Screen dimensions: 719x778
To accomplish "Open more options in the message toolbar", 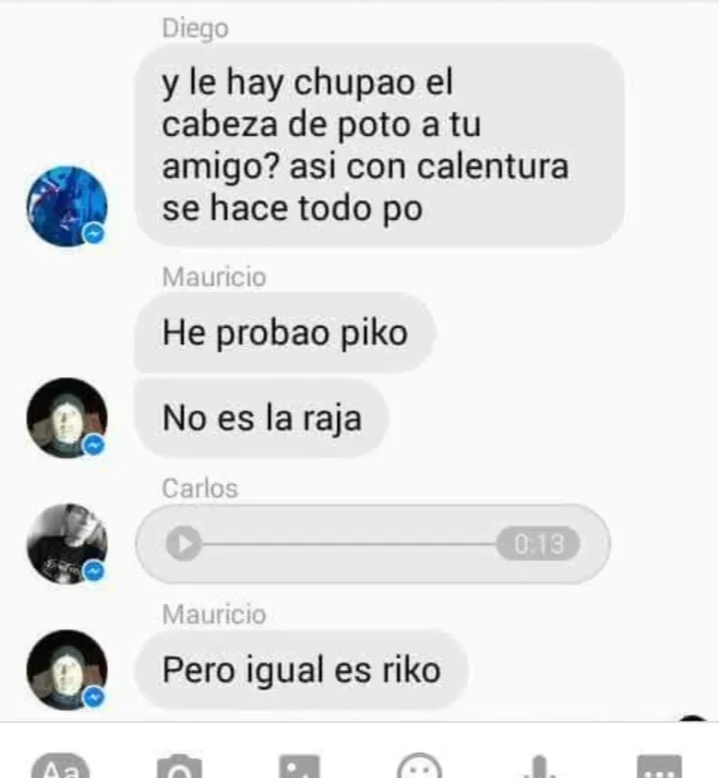I will click(x=659, y=768).
